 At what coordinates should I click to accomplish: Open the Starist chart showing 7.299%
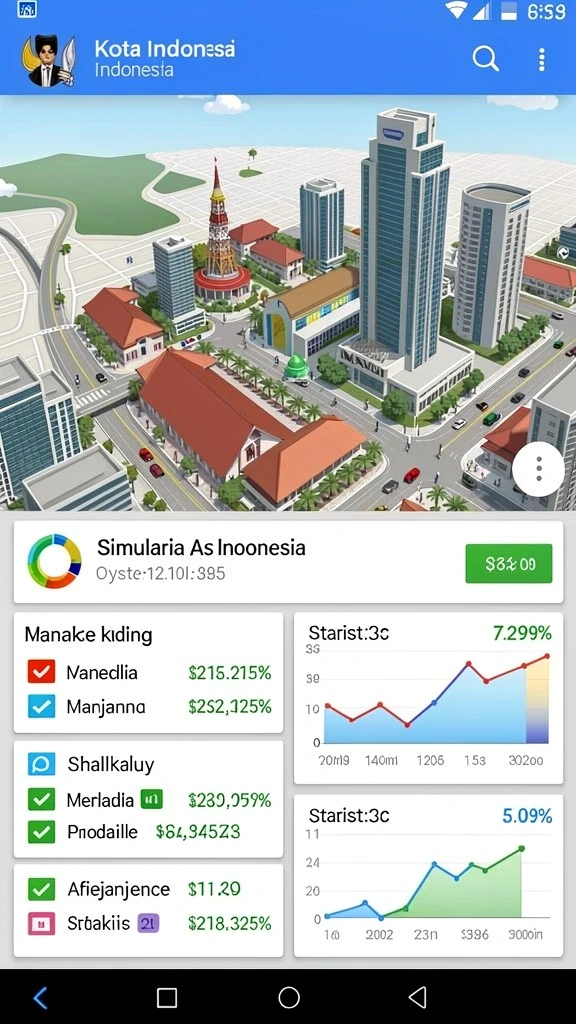tap(428, 697)
